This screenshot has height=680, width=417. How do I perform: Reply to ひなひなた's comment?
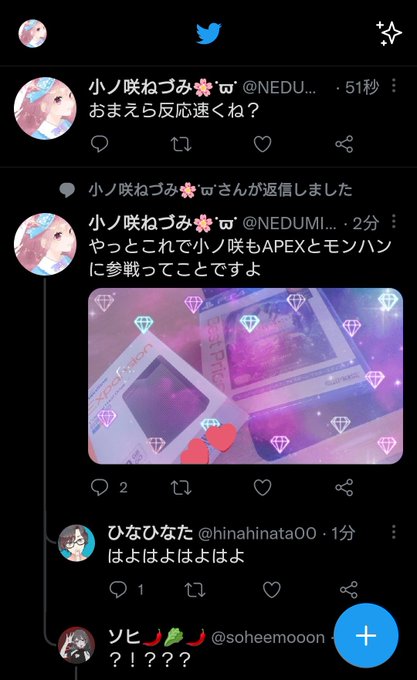118,590
